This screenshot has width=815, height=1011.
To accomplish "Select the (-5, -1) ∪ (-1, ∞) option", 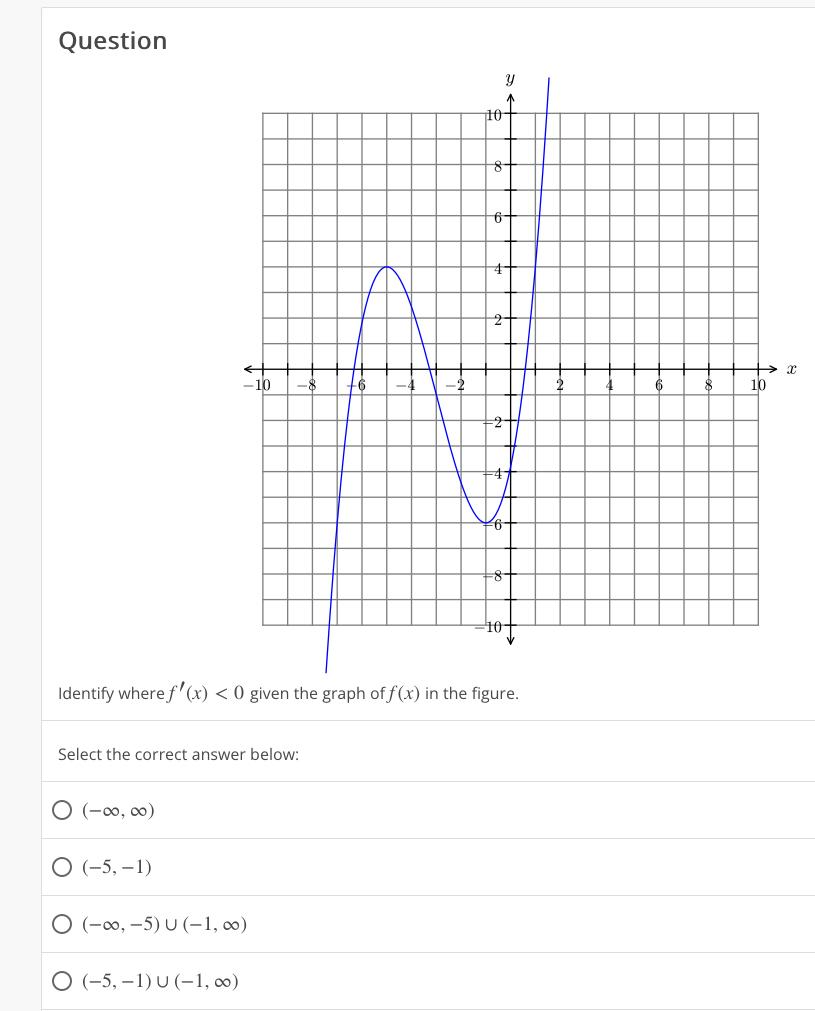I will click(60, 981).
